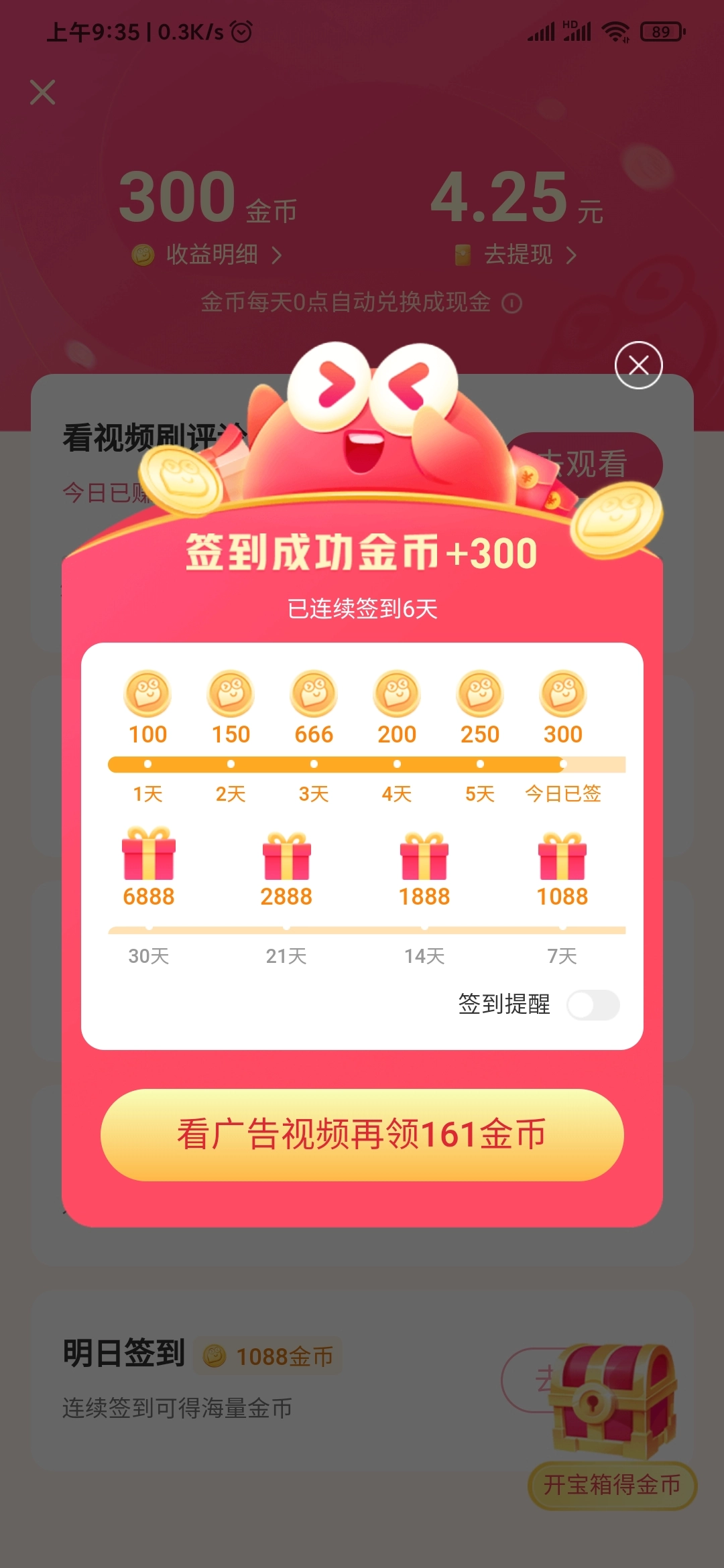Watch ad video to claim 161 coins

[362, 1134]
